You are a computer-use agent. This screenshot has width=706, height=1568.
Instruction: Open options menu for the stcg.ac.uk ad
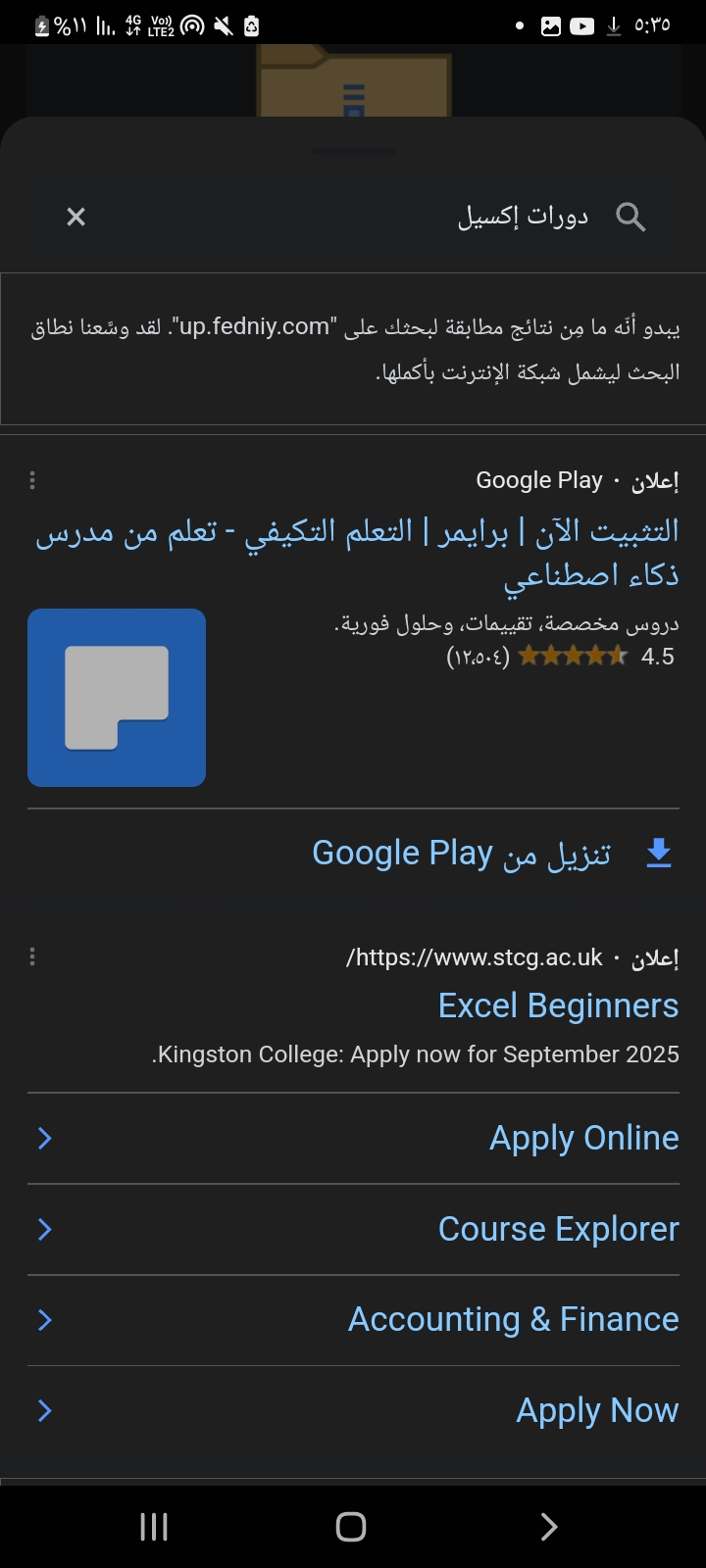click(x=32, y=956)
